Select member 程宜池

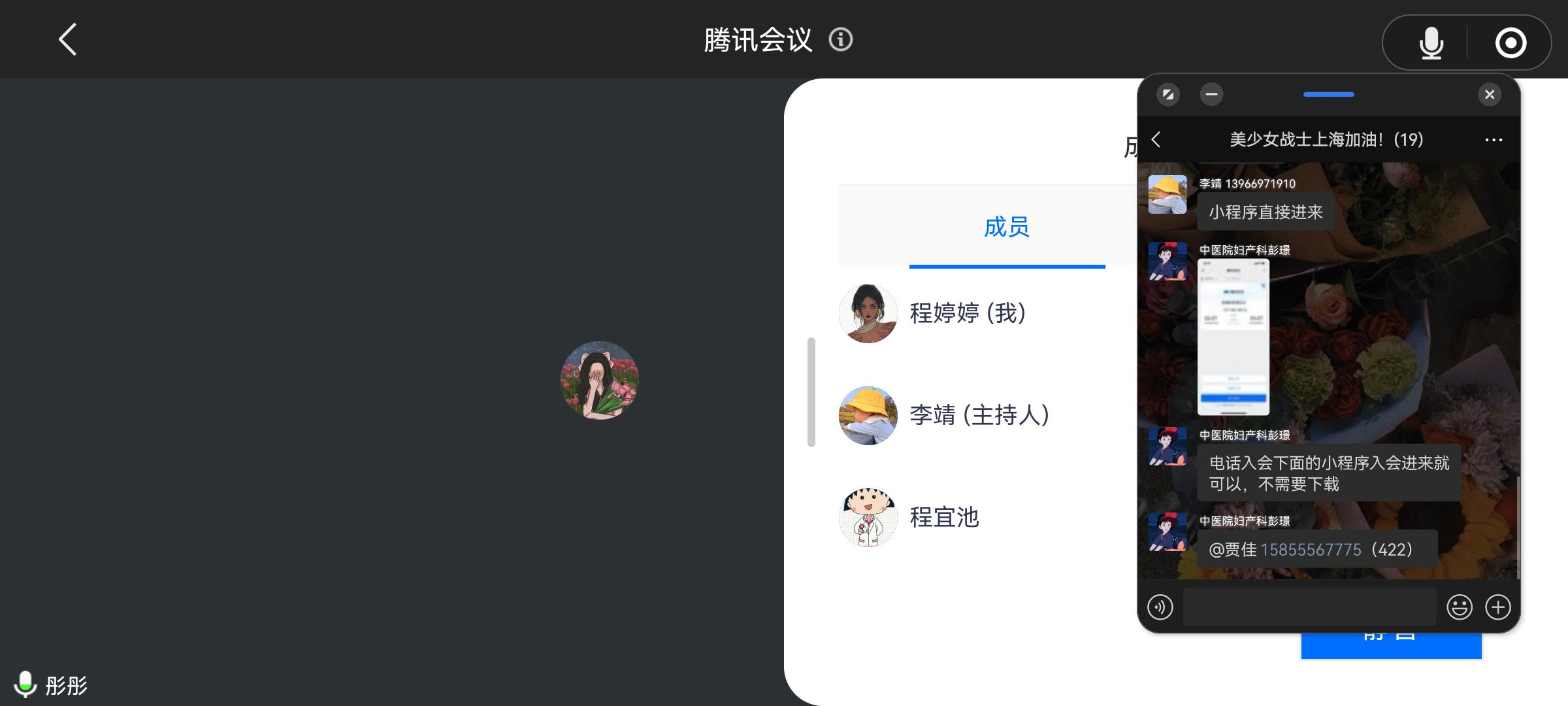point(944,517)
